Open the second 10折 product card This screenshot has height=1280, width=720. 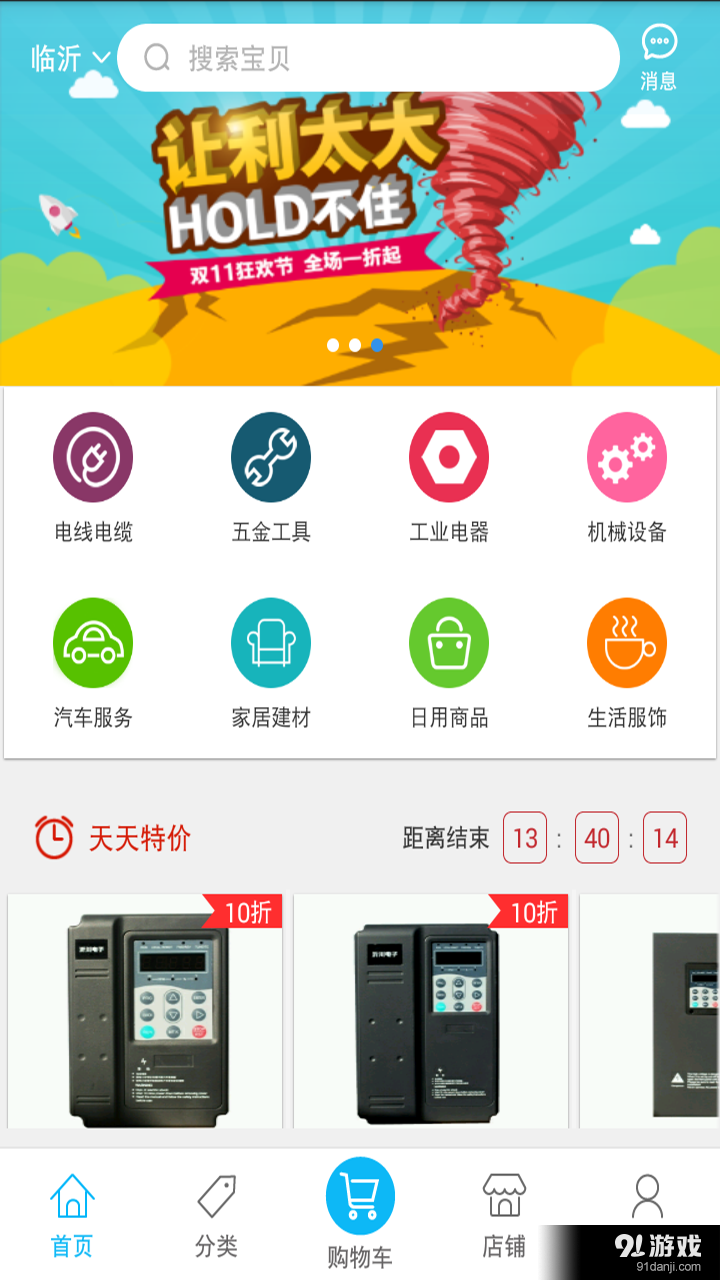[x=431, y=1010]
